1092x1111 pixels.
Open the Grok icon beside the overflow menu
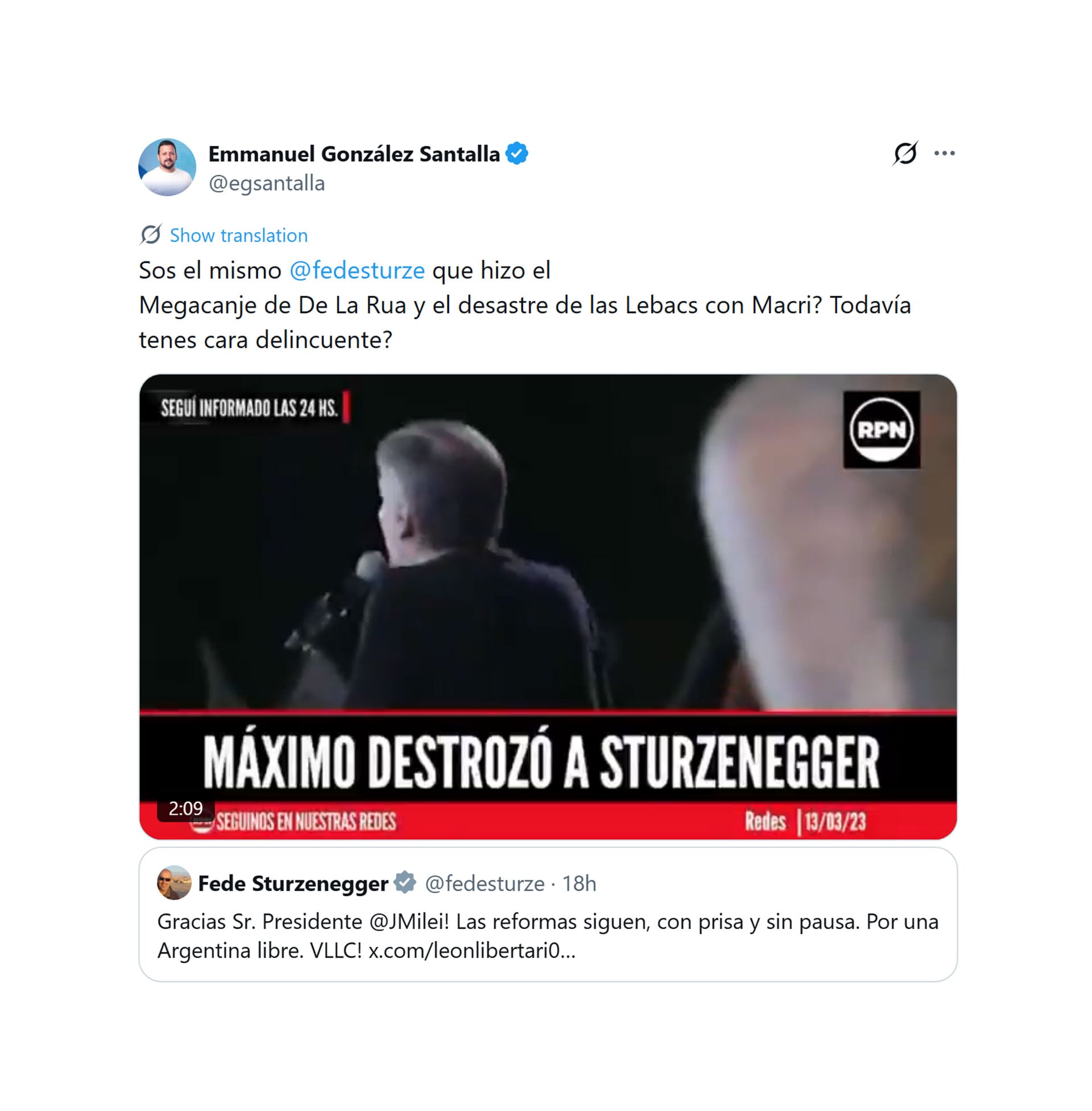point(904,153)
